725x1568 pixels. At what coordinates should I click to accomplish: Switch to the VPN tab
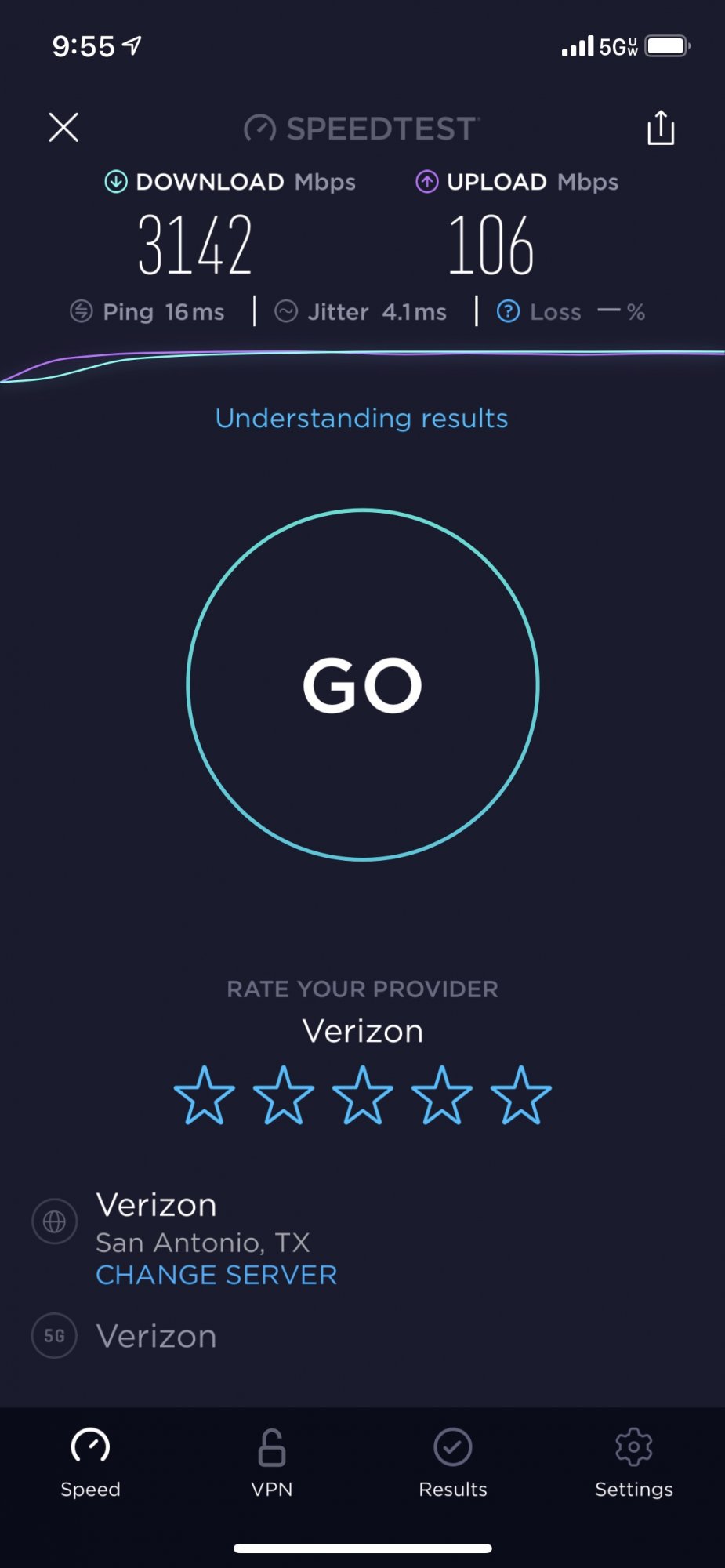coord(272,1462)
